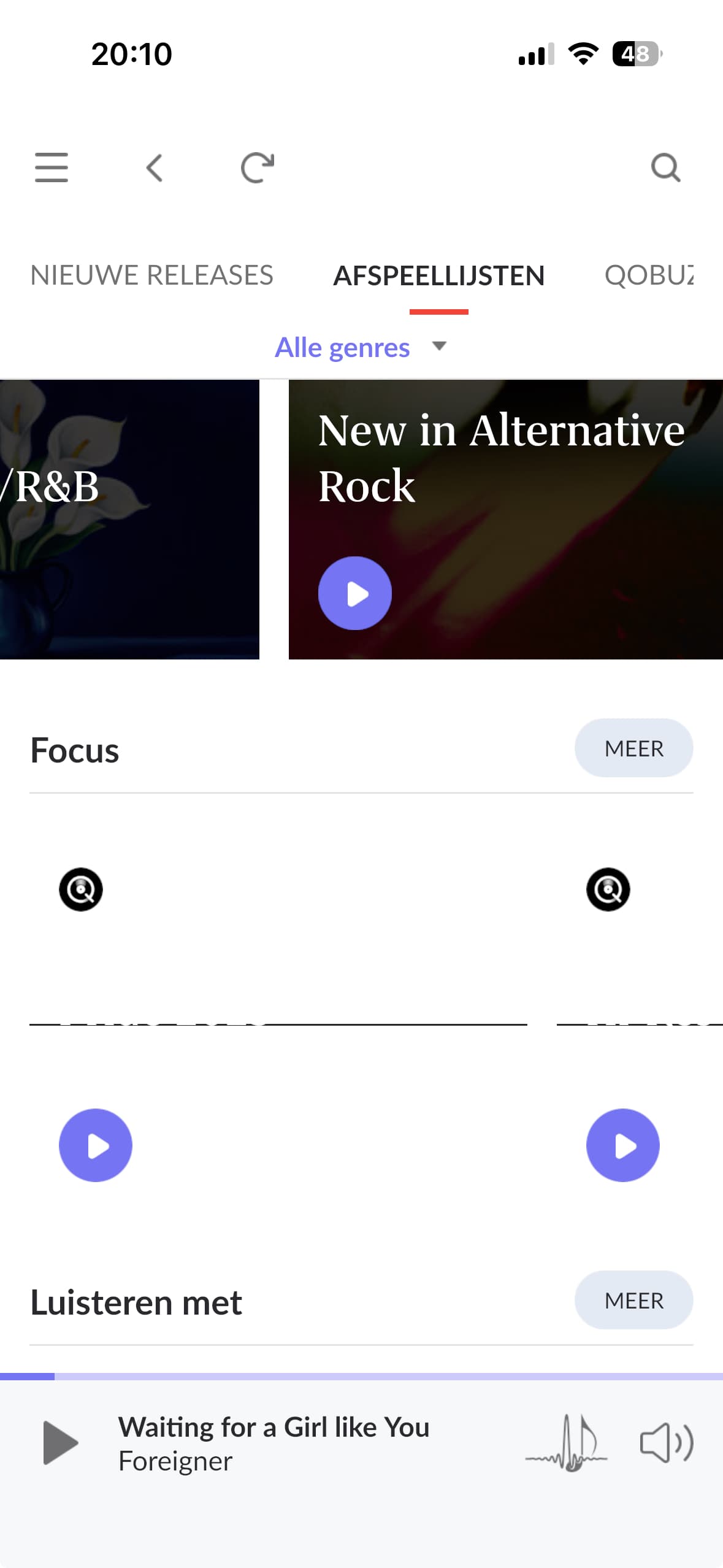Tap Meer next to Focus
The height and width of the screenshot is (1568, 723).
point(634,748)
